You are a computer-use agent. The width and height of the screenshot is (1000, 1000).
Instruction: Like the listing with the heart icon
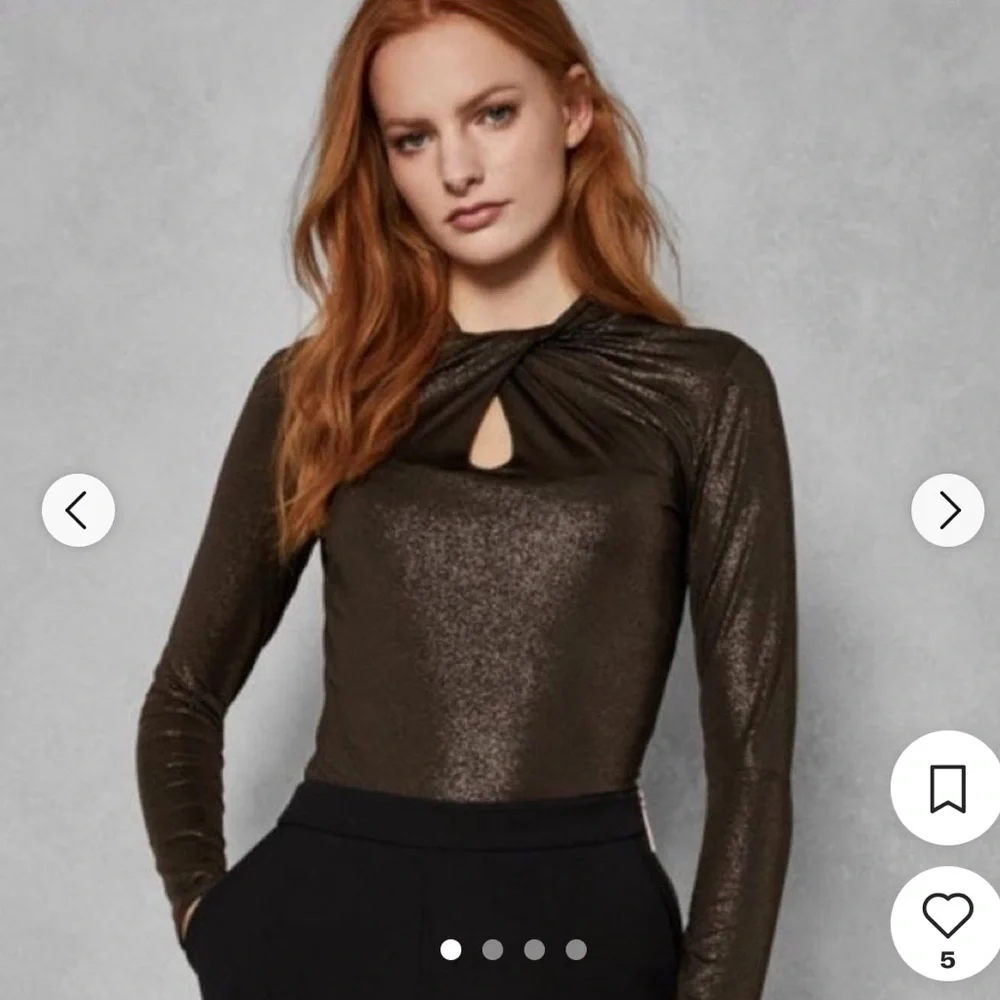click(x=947, y=923)
